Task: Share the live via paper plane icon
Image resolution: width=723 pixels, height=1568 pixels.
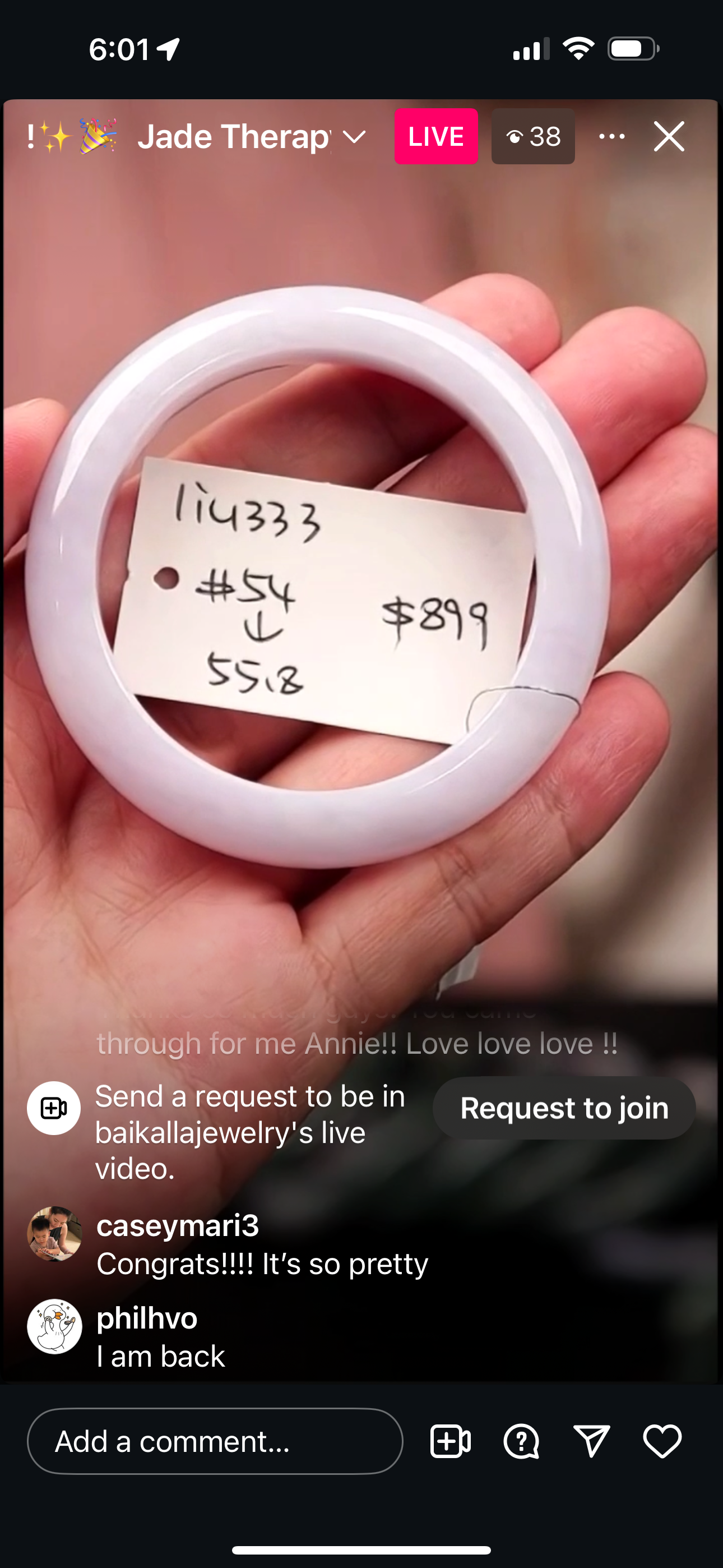Action: click(x=591, y=1441)
